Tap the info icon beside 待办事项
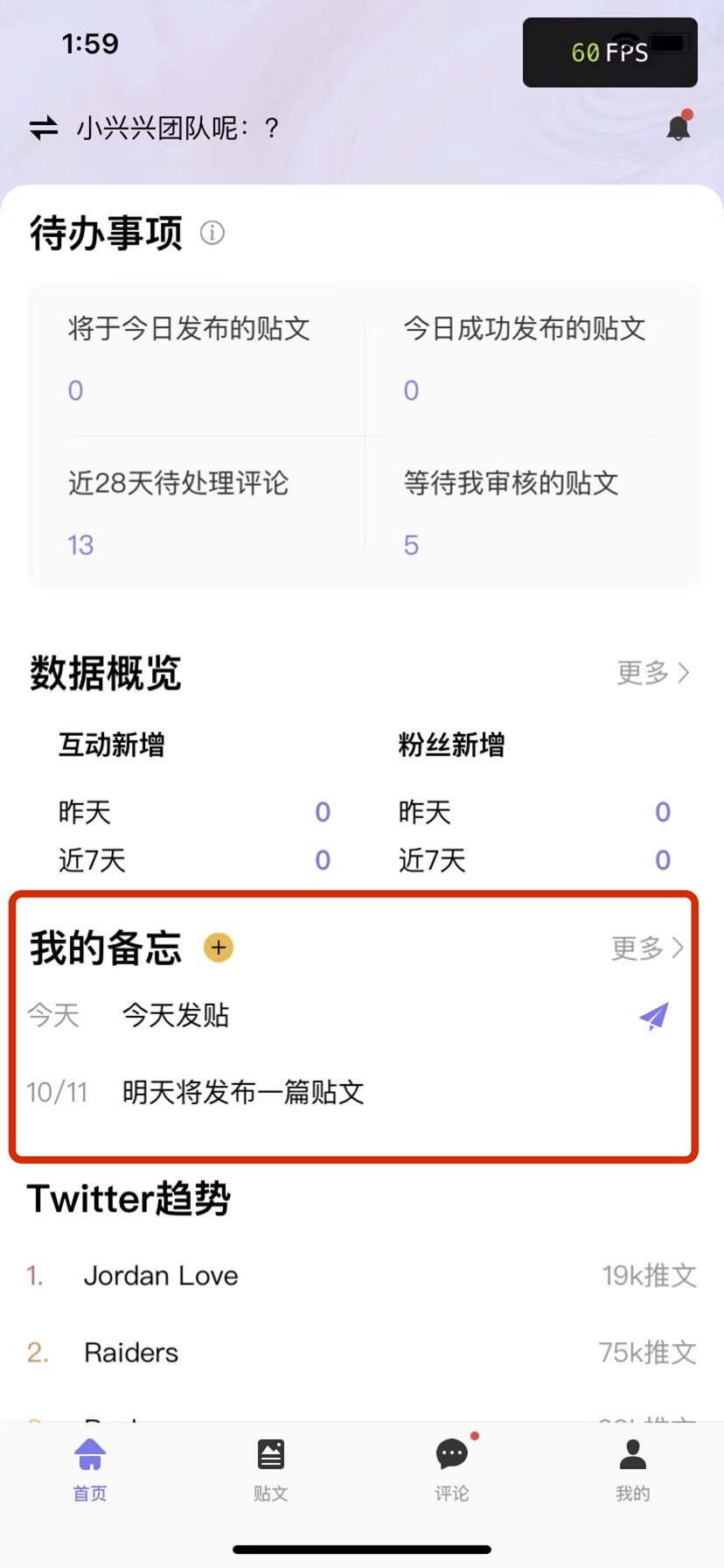Viewport: 724px width, 1568px height. [x=212, y=233]
